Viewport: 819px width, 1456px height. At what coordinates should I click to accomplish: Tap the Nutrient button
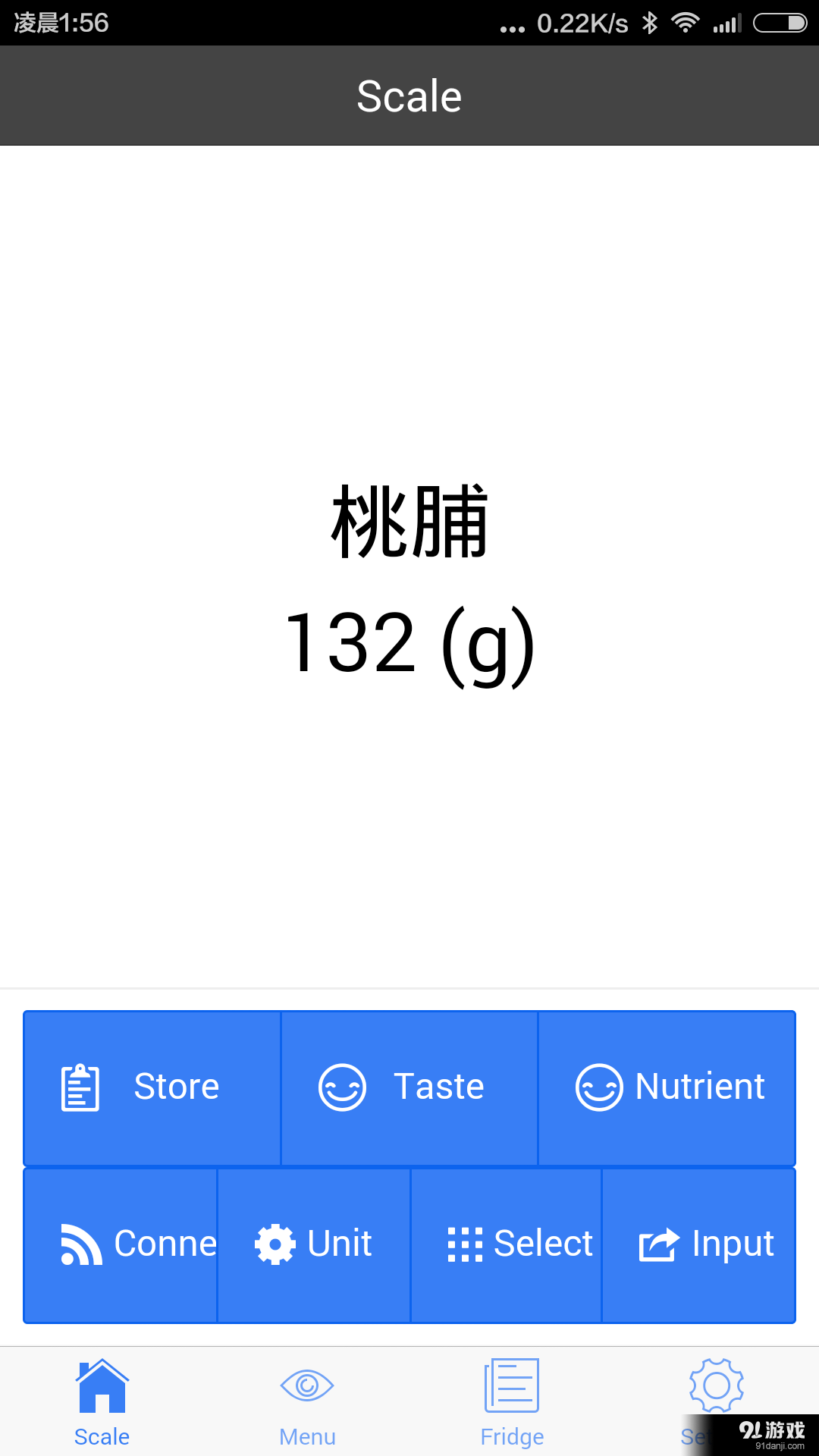pos(666,1086)
